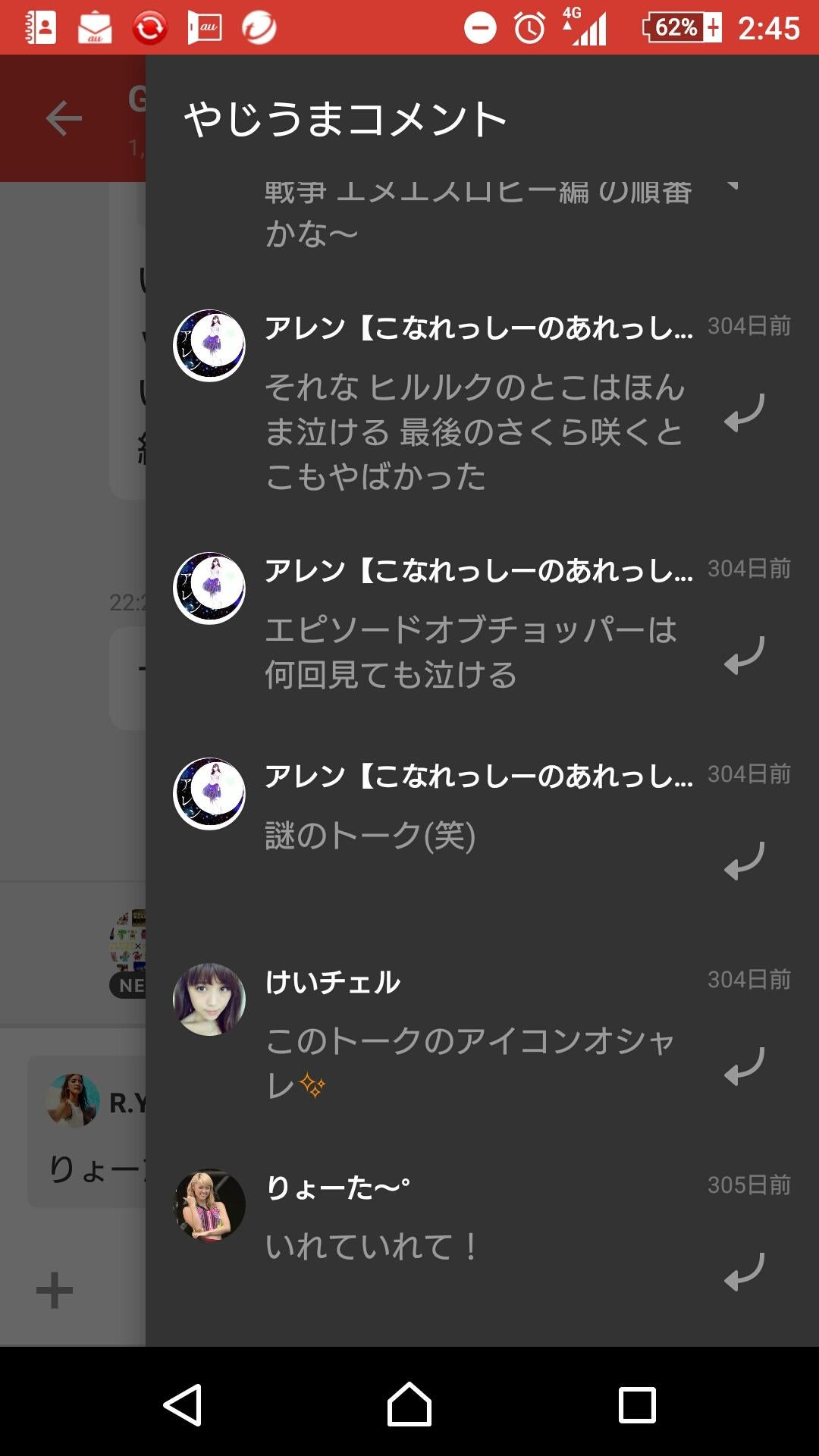
Task: Open the やじうまコメント panel title
Action: (345, 118)
